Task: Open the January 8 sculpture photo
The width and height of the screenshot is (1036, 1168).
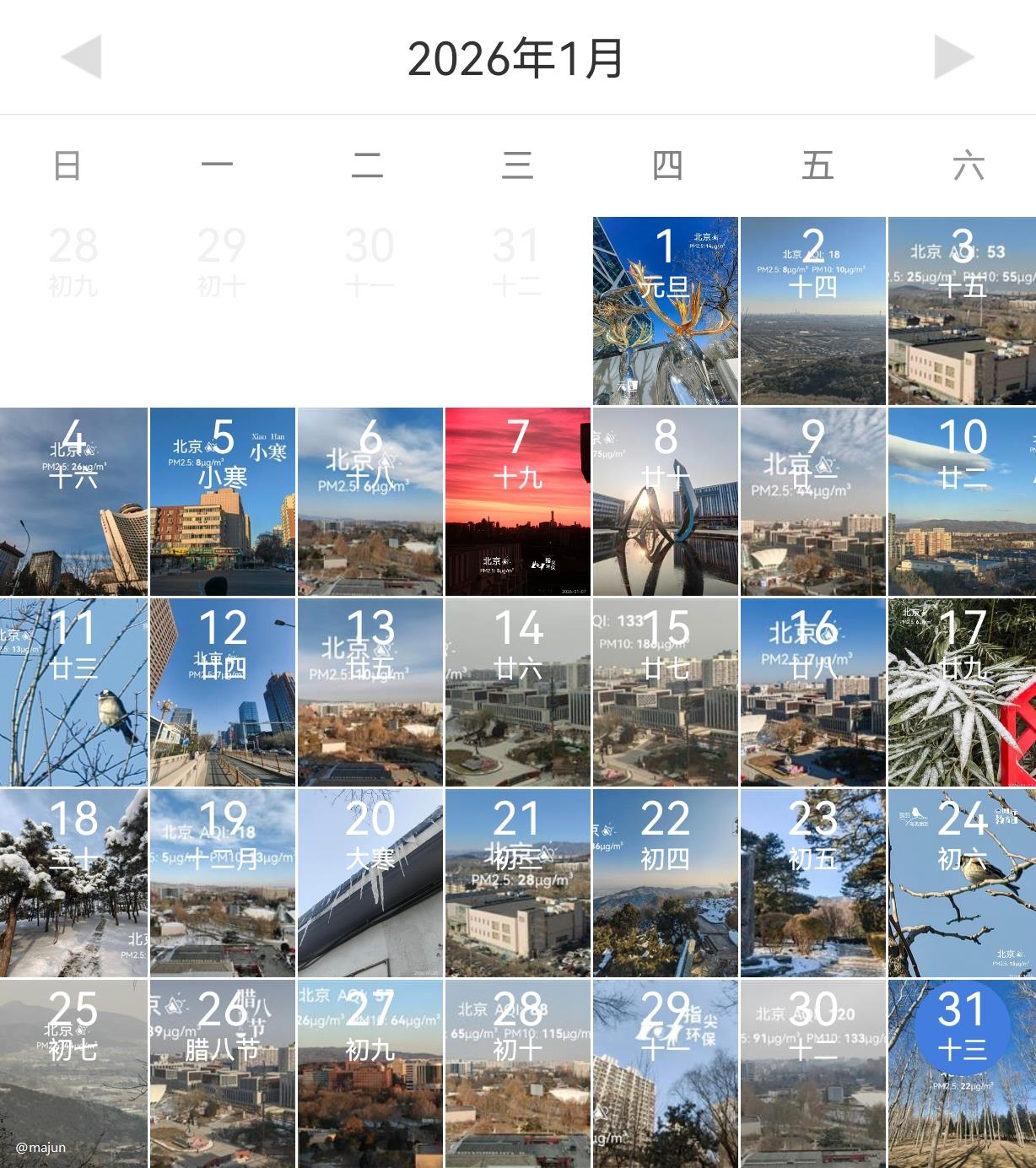Action: [x=666, y=502]
